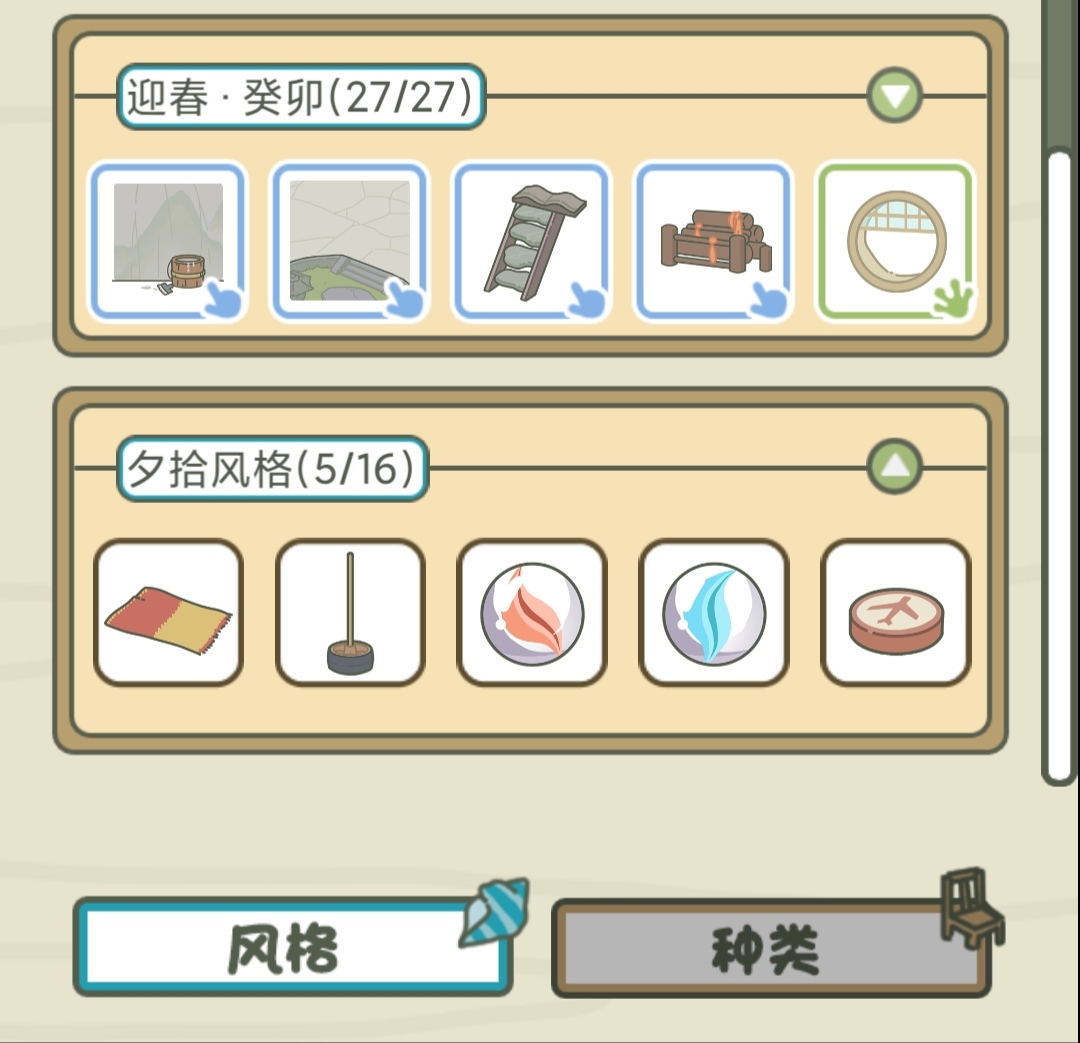Collapse the 夕拾风格 collection arrow
This screenshot has width=1080, height=1043.
(x=894, y=466)
